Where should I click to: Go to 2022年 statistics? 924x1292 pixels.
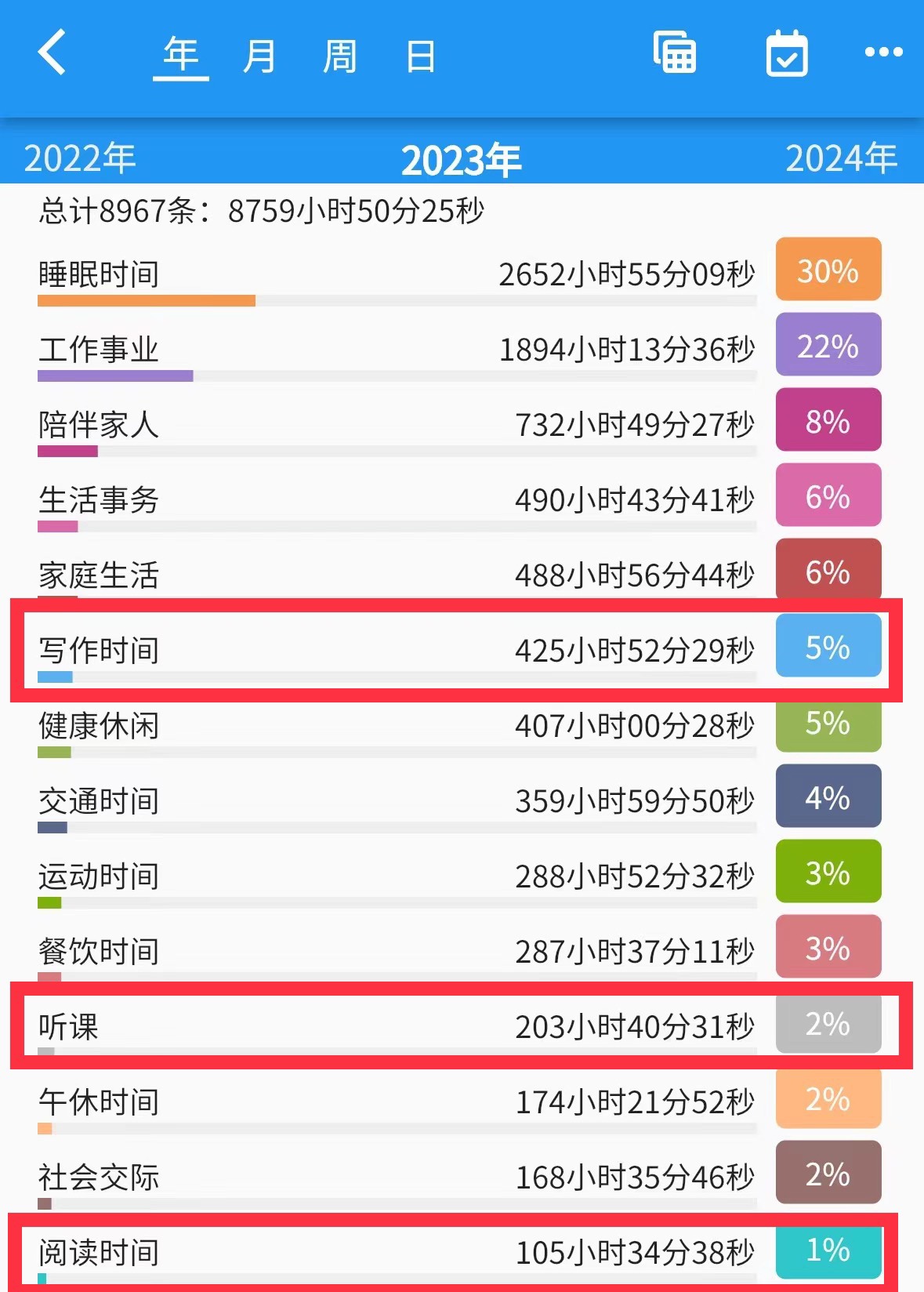pyautogui.click(x=80, y=159)
